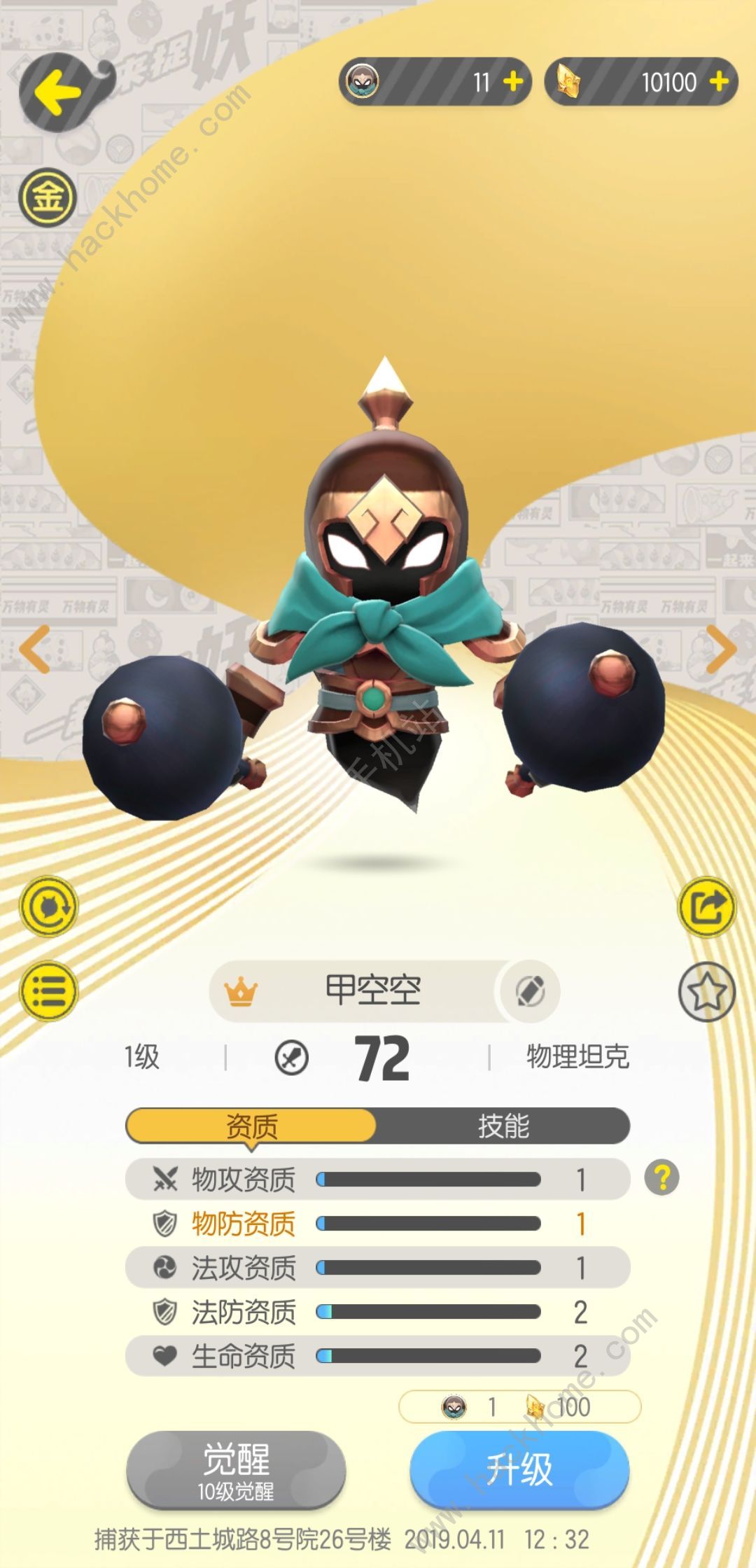Open the 金 element badge
The image size is (756, 1568).
coord(48,197)
